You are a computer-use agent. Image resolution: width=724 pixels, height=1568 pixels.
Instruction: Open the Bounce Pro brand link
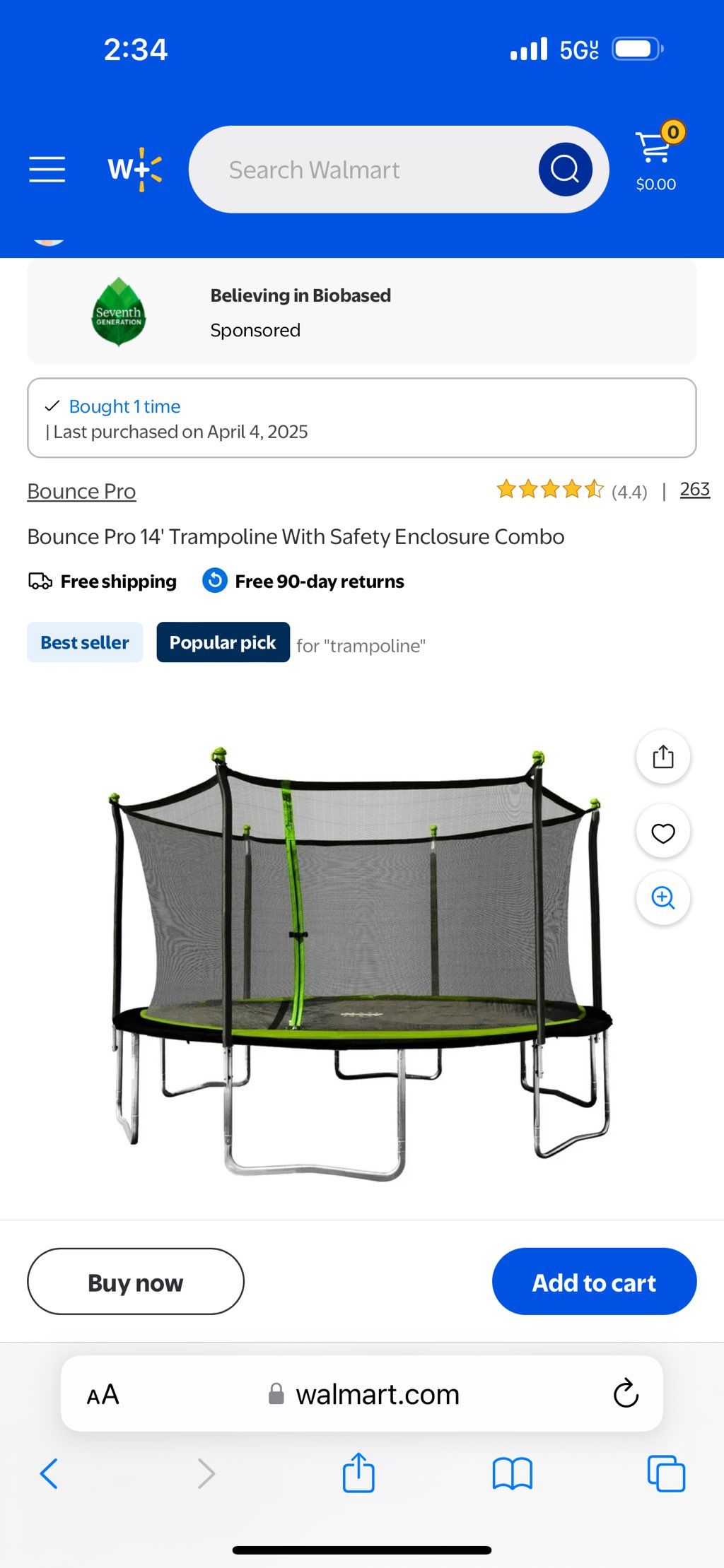click(x=81, y=491)
